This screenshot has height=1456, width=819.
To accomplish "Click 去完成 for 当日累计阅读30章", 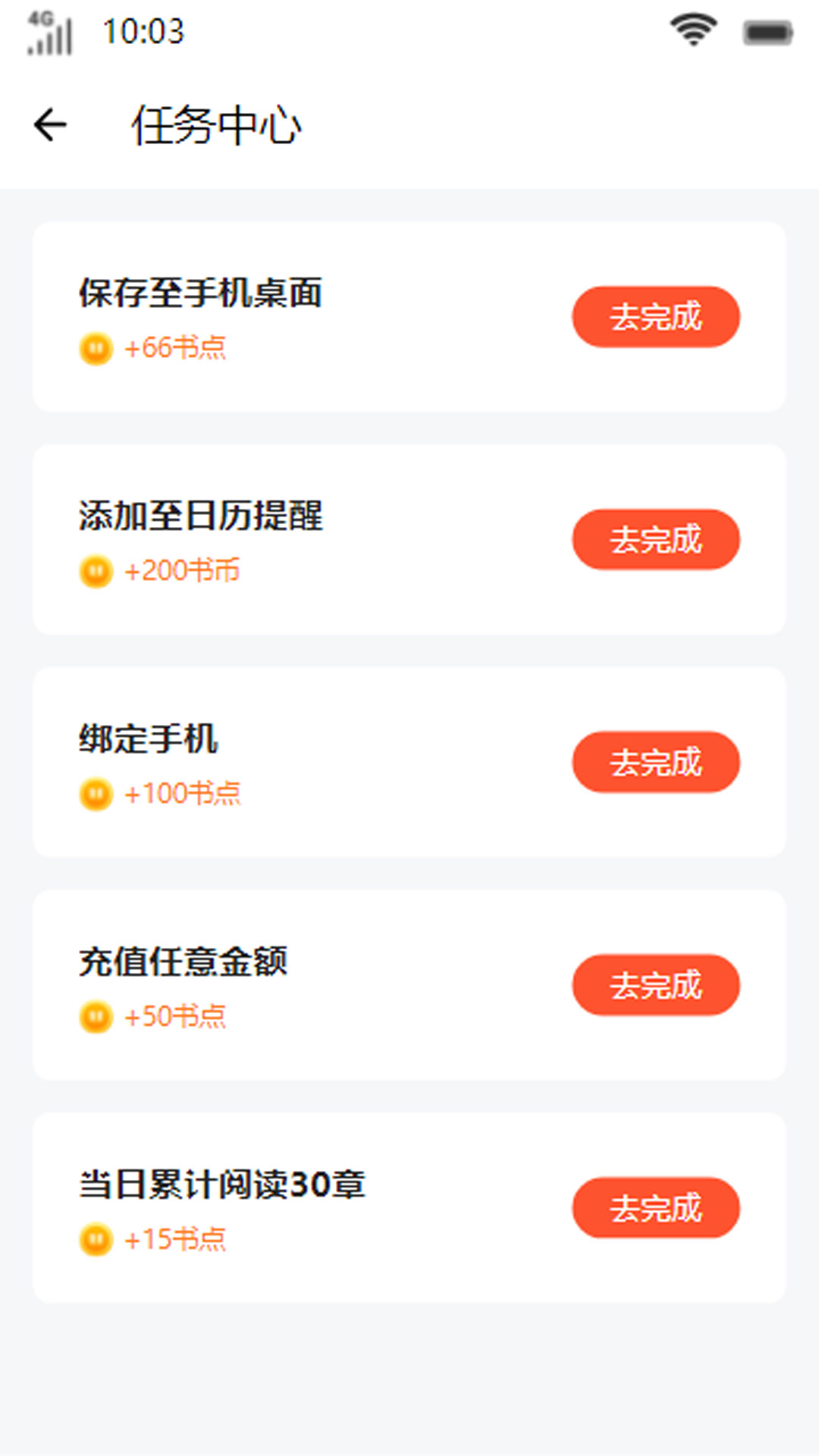I will pos(656,1208).
